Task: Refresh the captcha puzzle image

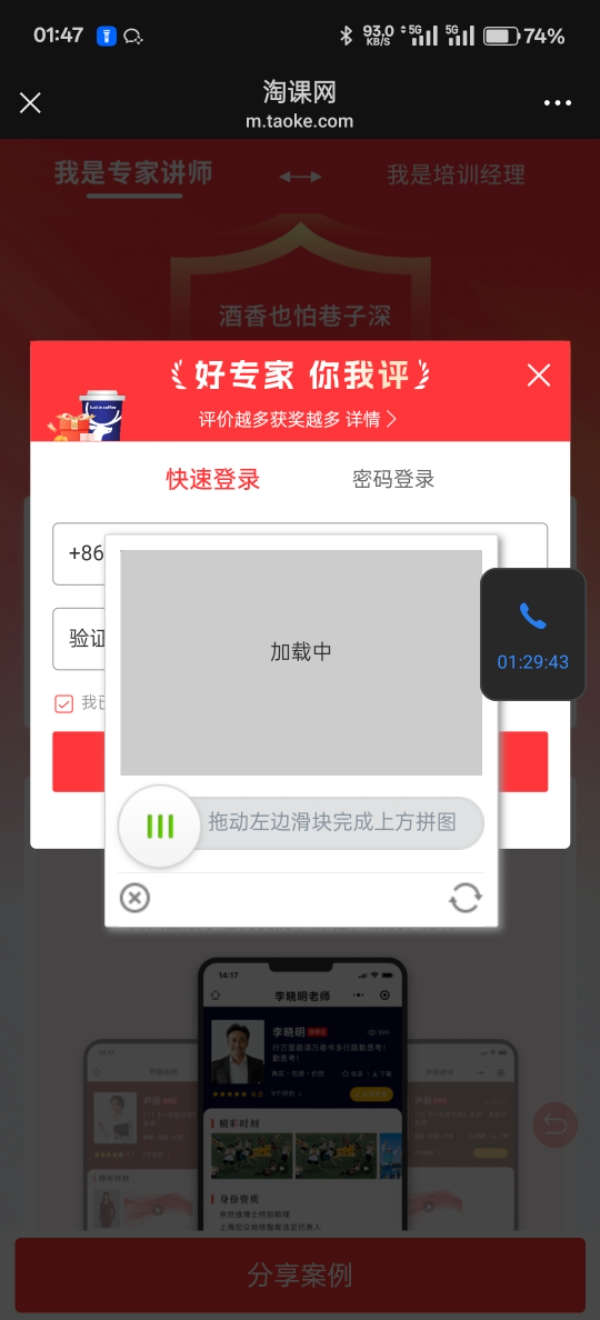Action: (465, 898)
